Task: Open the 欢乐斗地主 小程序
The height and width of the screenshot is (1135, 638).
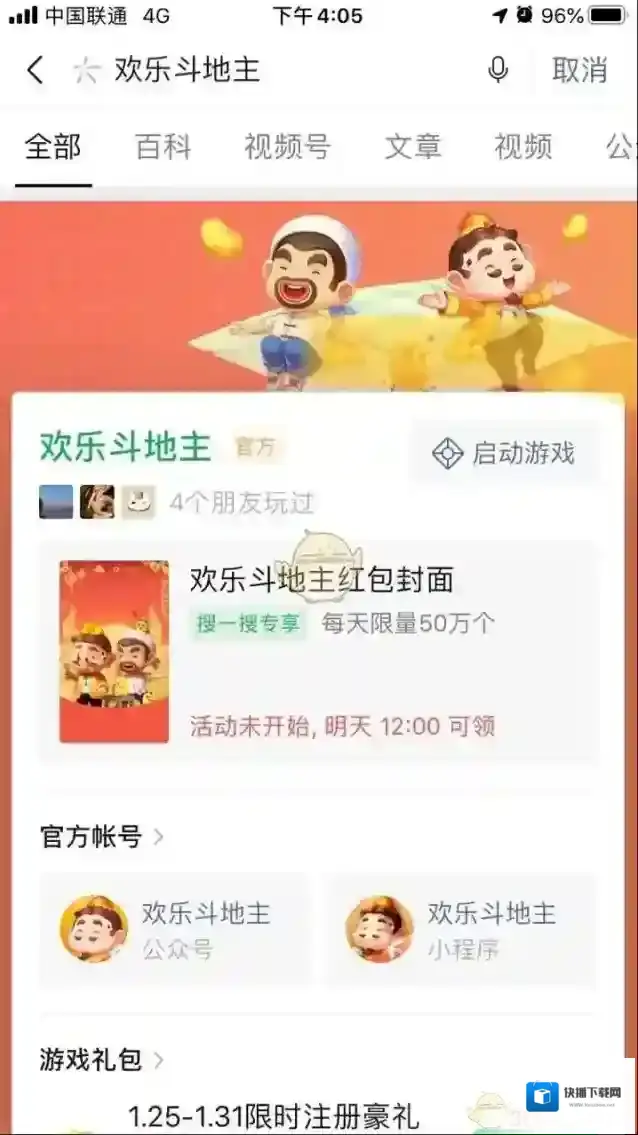Action: 460,929
